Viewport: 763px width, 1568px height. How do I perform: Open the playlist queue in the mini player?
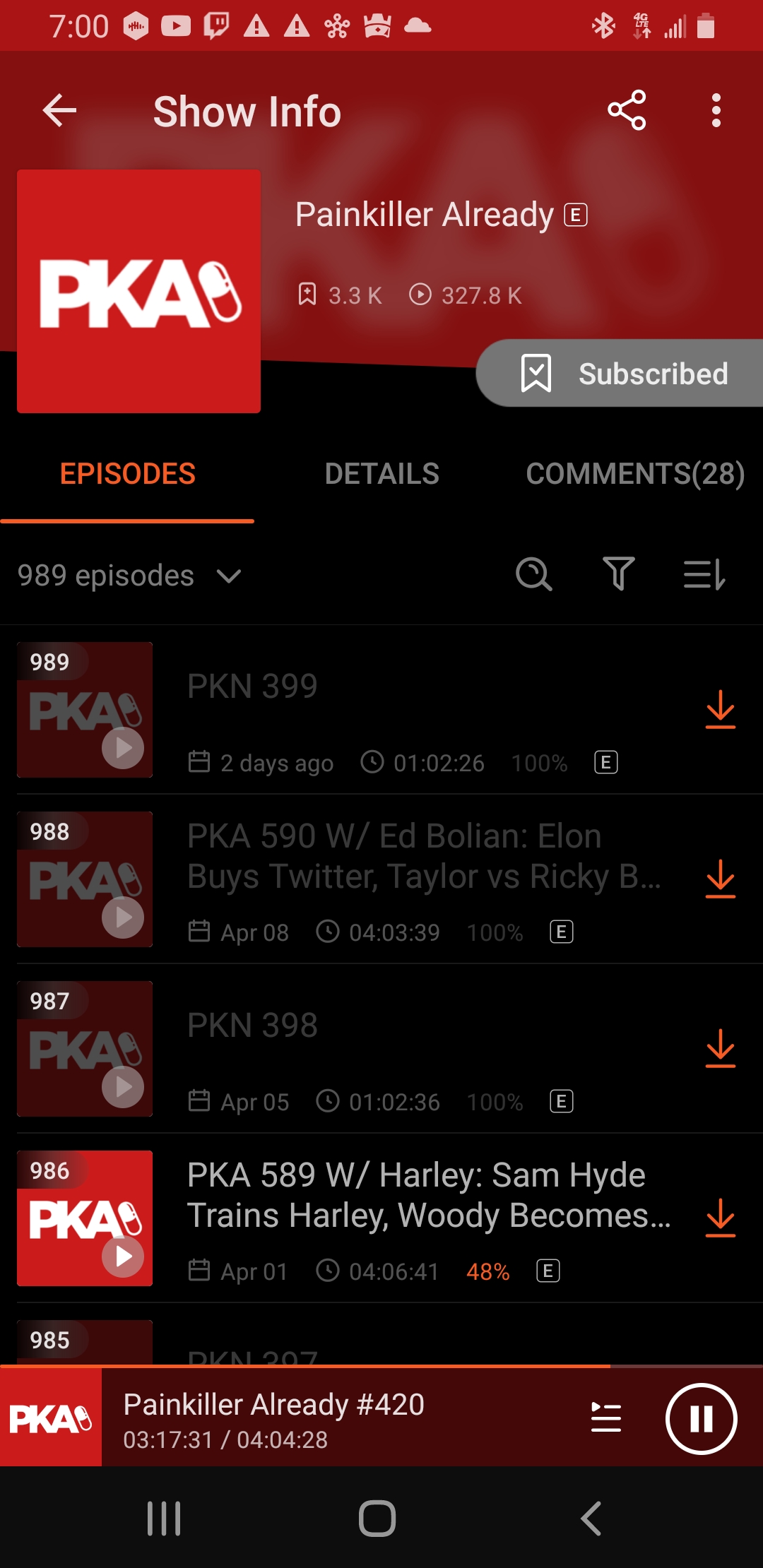click(x=605, y=1418)
